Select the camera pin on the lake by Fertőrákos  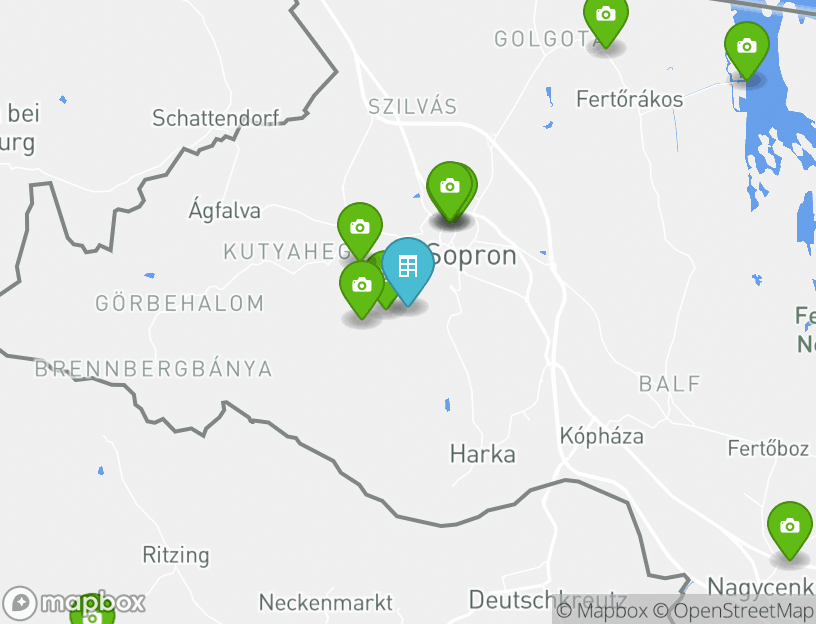tap(746, 47)
